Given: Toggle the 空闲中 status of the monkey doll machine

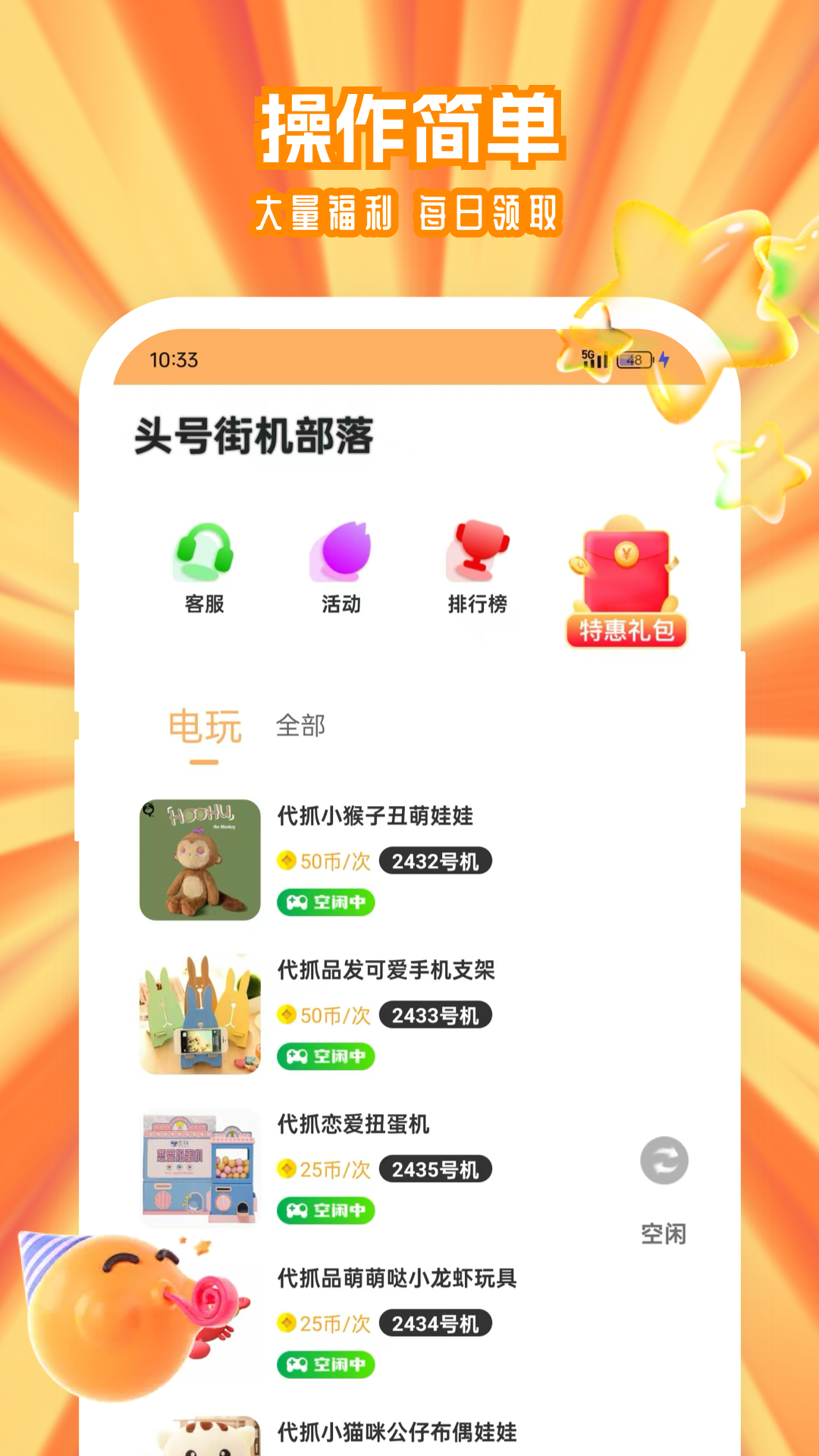Looking at the screenshot, I should 326,902.
